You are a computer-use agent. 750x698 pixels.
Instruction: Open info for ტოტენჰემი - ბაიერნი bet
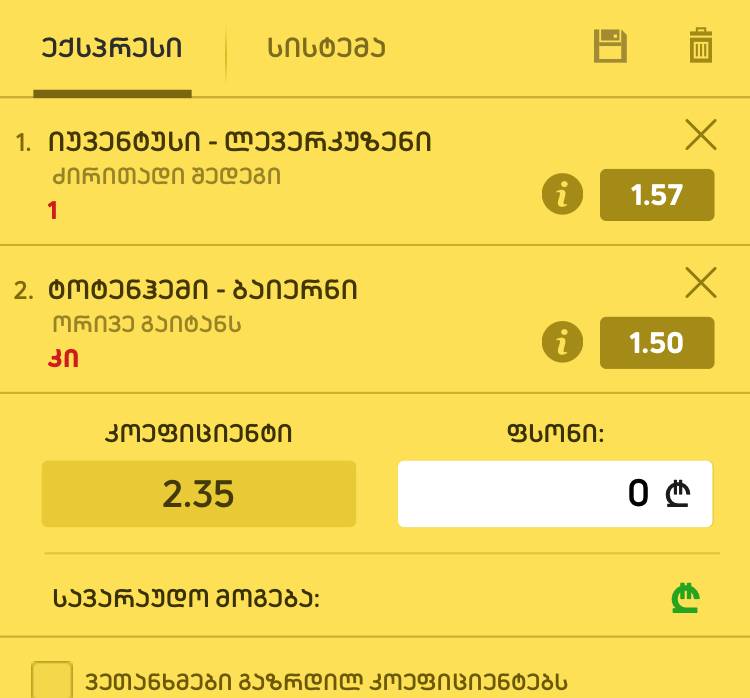click(562, 343)
